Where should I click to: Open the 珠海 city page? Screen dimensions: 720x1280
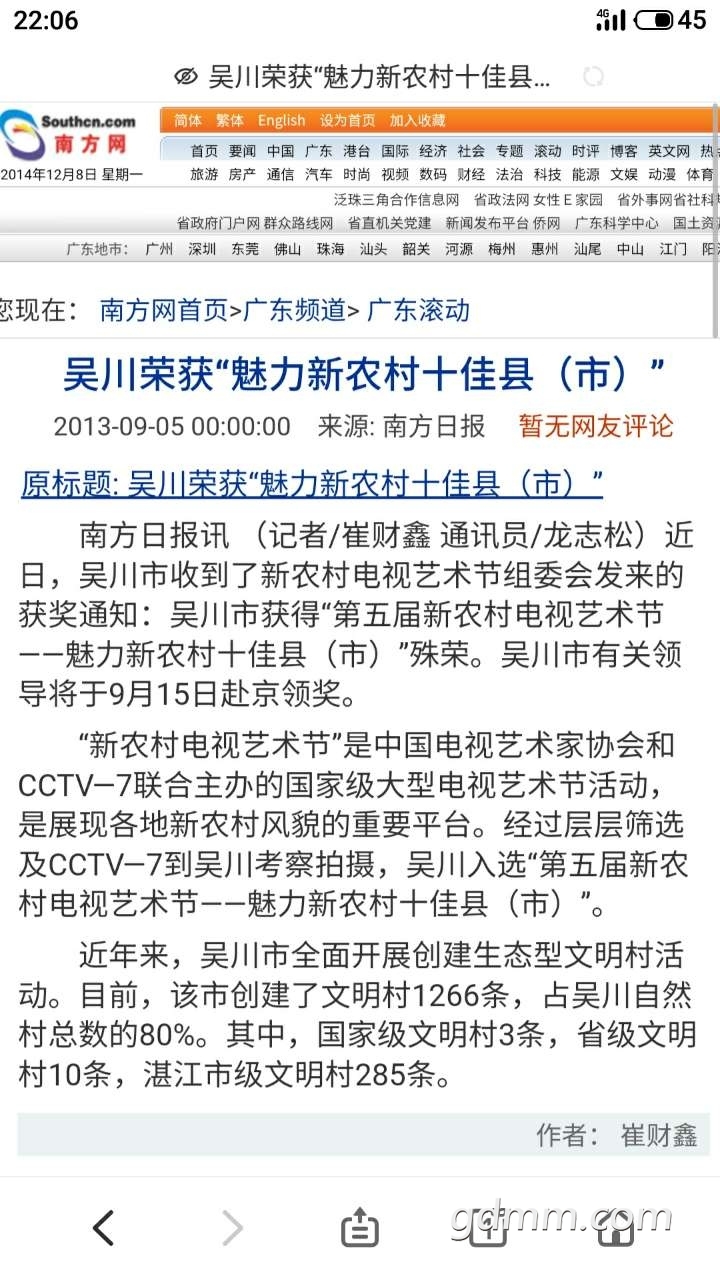click(x=330, y=249)
